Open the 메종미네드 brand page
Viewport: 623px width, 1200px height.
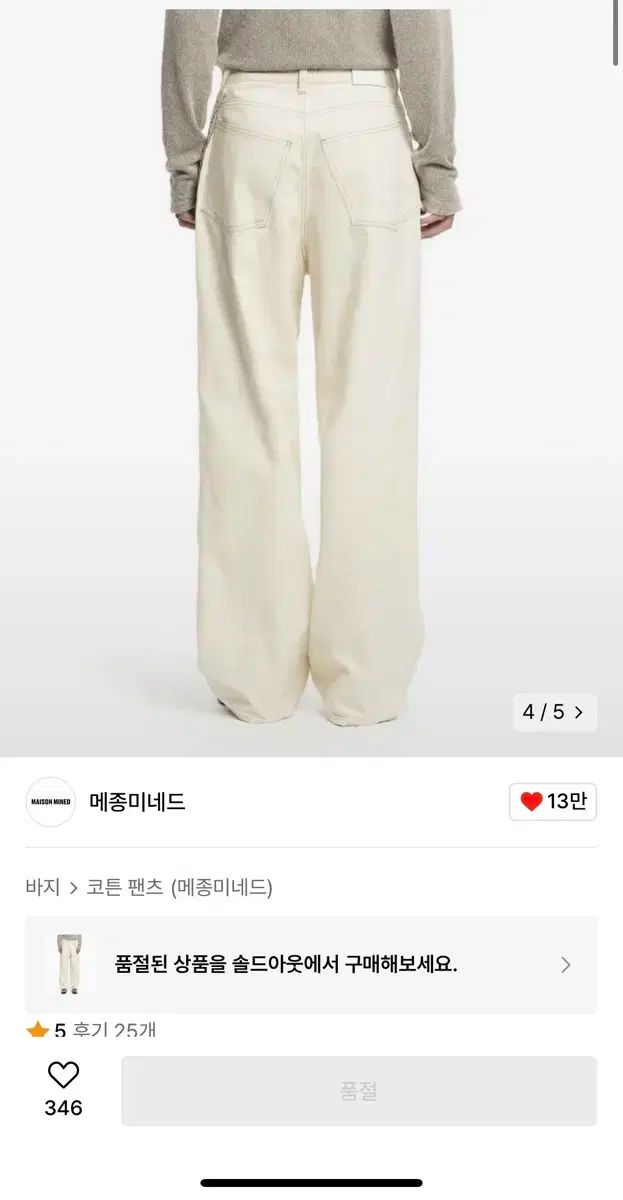click(137, 802)
